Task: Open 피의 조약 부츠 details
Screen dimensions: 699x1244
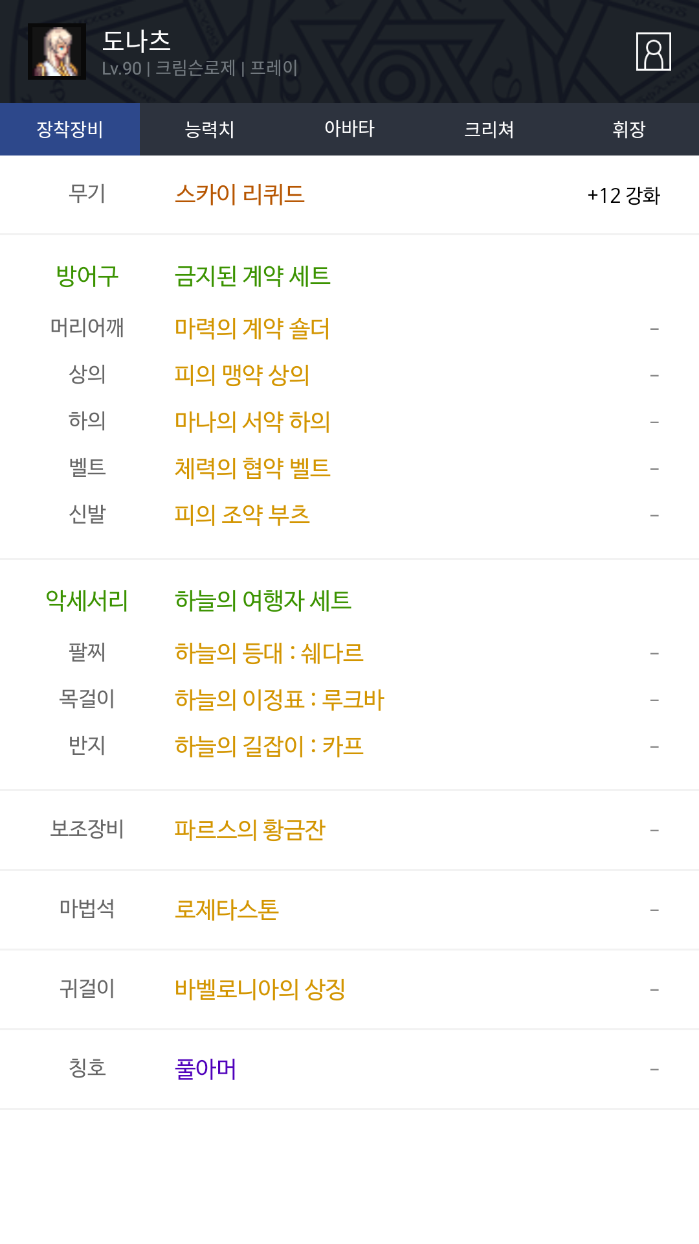Action: 242,515
